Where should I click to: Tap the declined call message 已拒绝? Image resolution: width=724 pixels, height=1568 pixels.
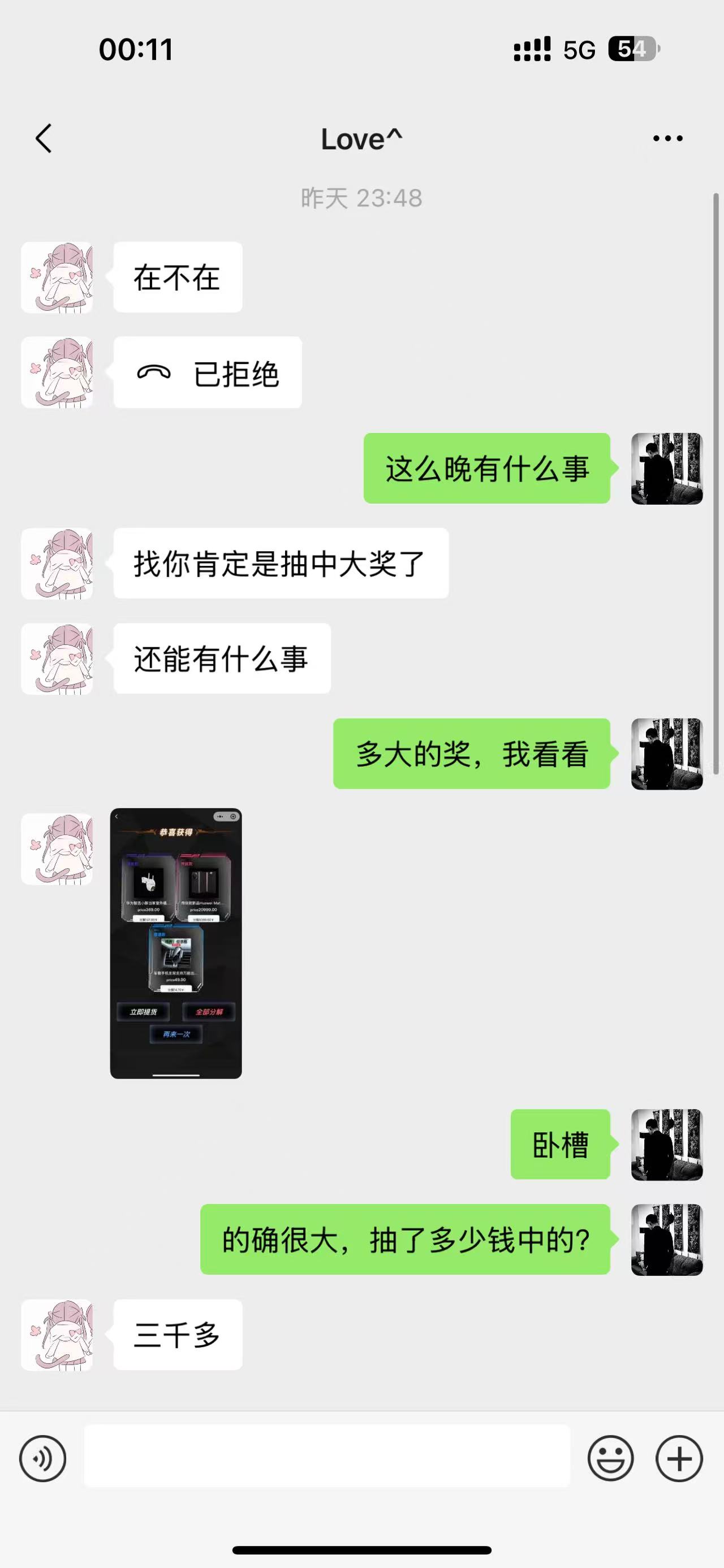(208, 372)
